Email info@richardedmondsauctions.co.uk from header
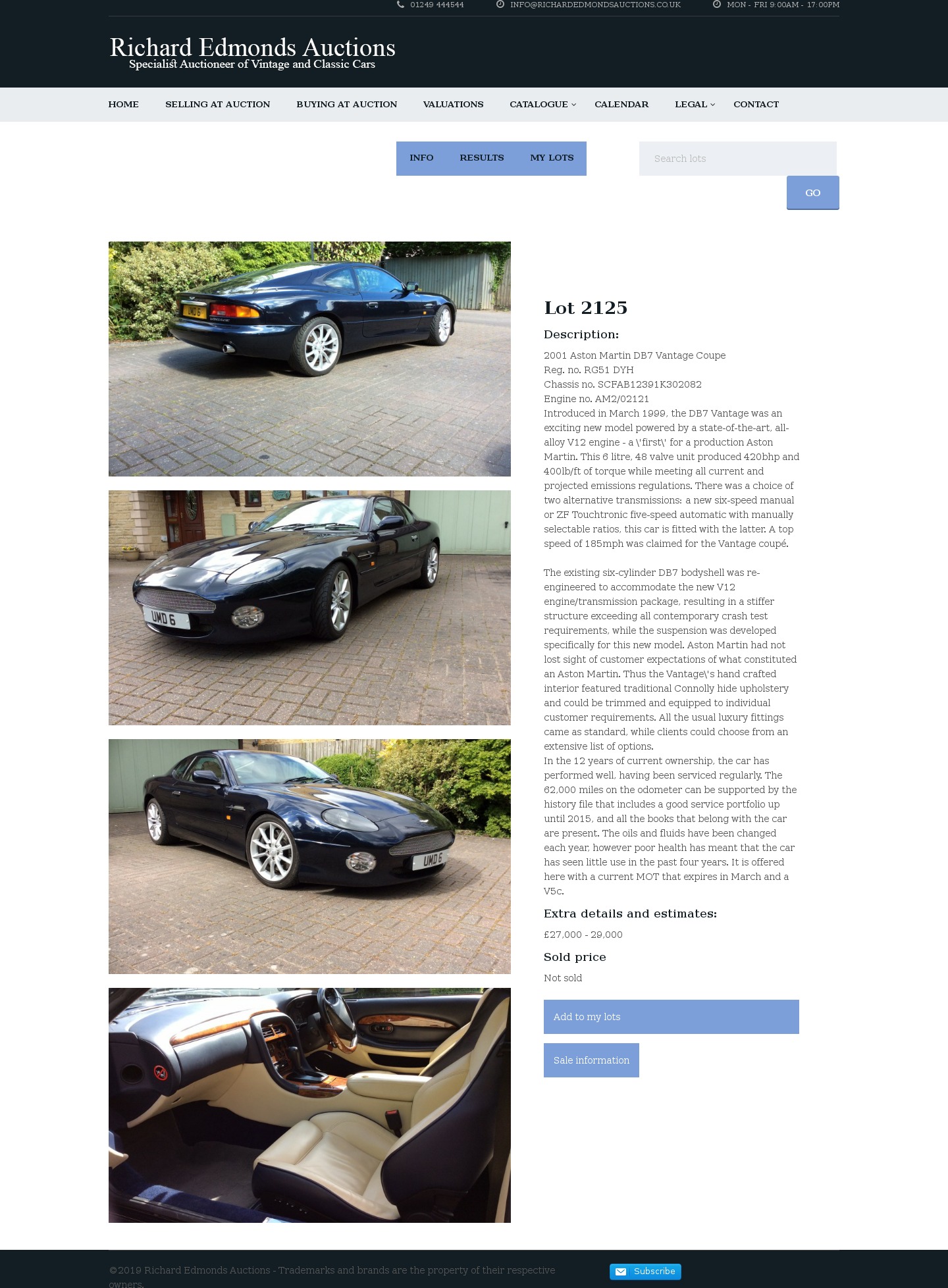The height and width of the screenshot is (1288, 948). click(x=594, y=5)
